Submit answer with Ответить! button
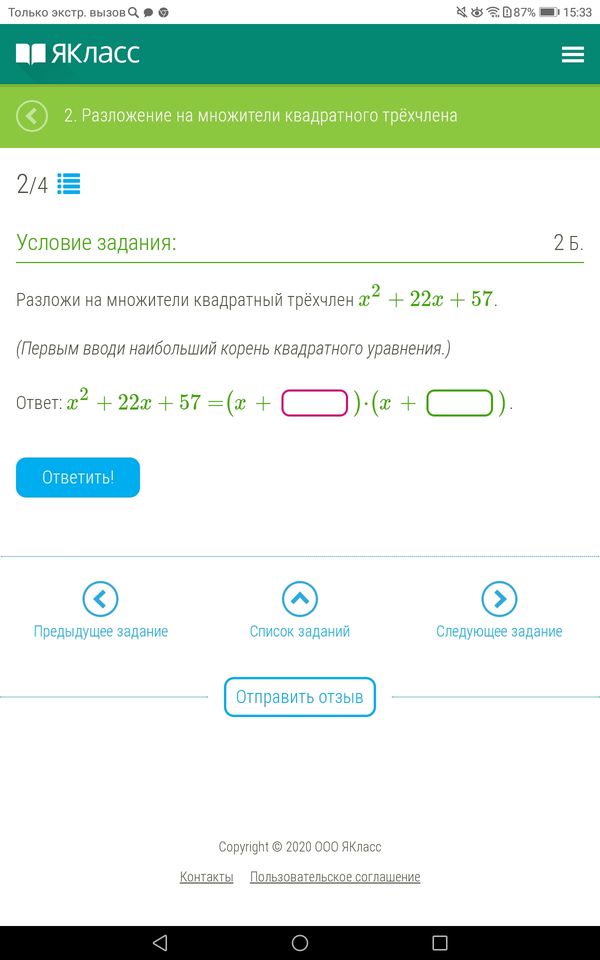 (78, 477)
